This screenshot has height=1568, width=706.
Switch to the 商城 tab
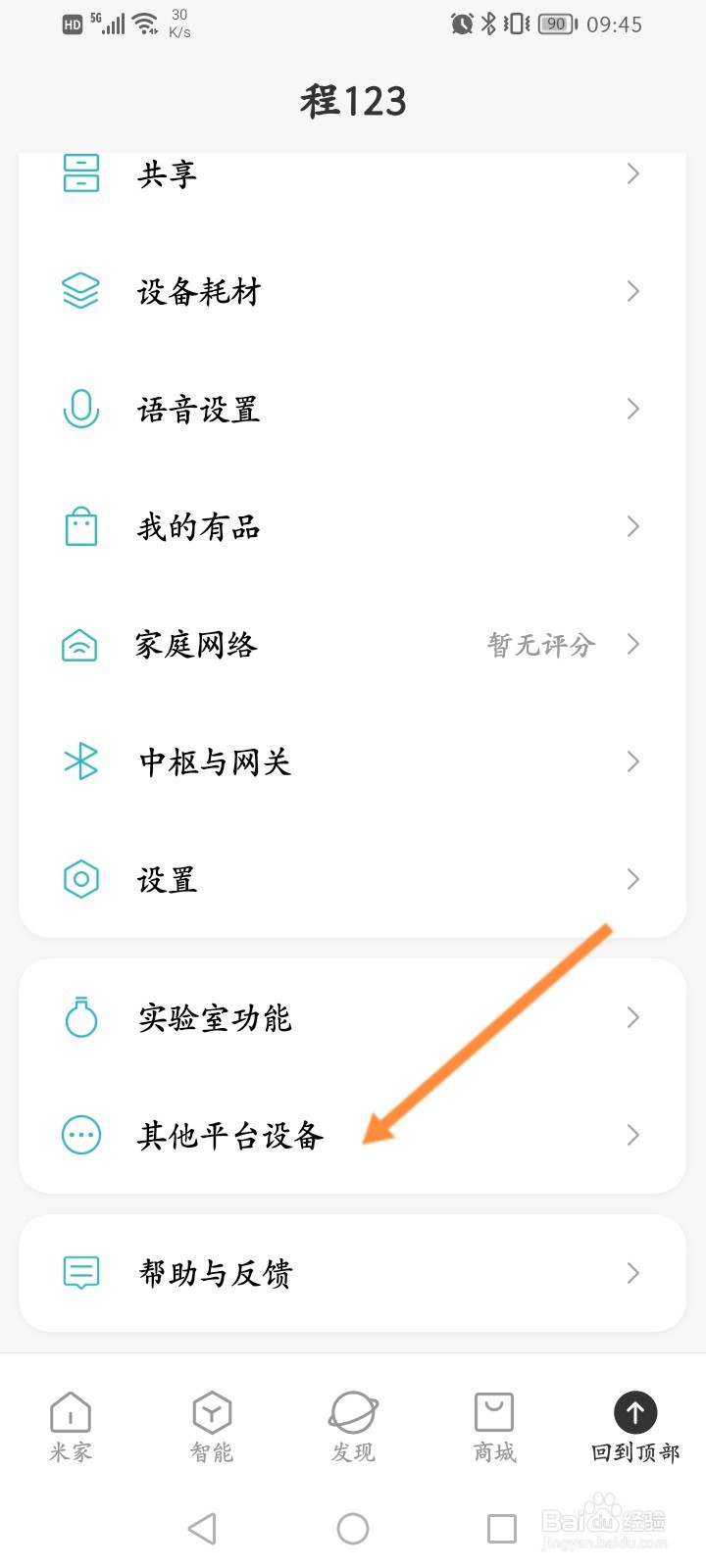(494, 1427)
